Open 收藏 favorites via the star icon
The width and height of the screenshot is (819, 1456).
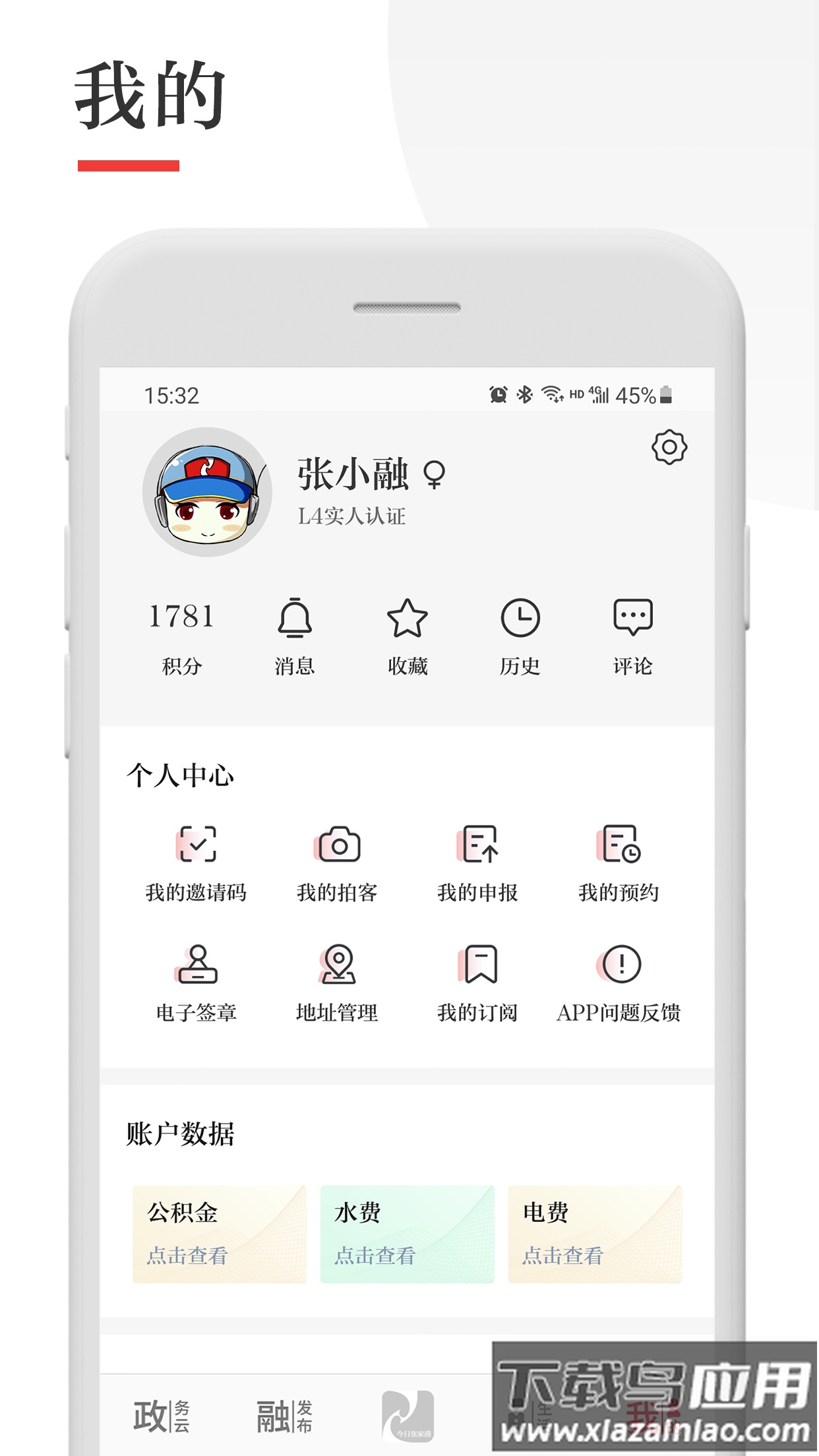tap(408, 619)
